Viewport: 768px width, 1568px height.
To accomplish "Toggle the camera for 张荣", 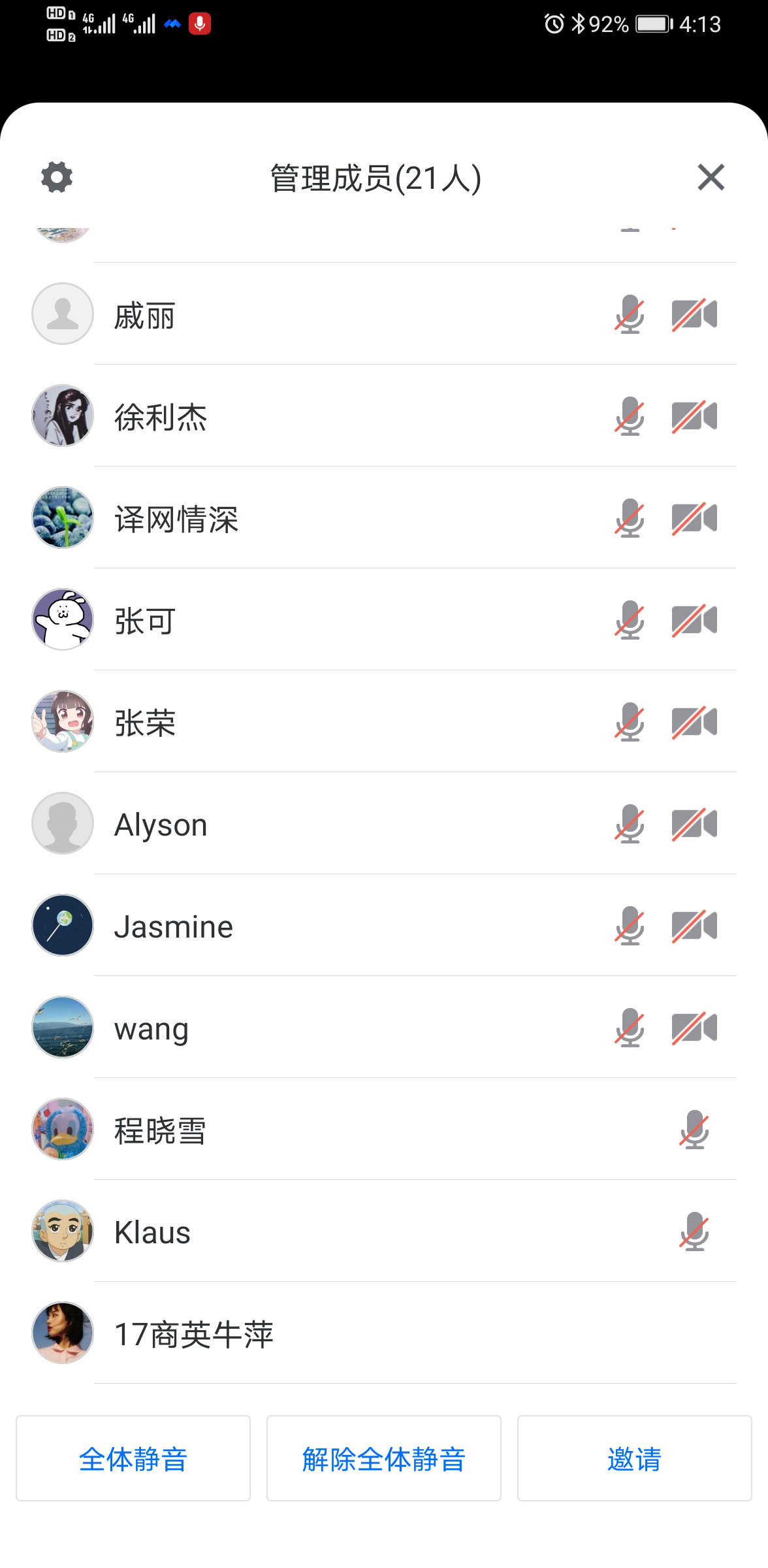I will tap(694, 723).
